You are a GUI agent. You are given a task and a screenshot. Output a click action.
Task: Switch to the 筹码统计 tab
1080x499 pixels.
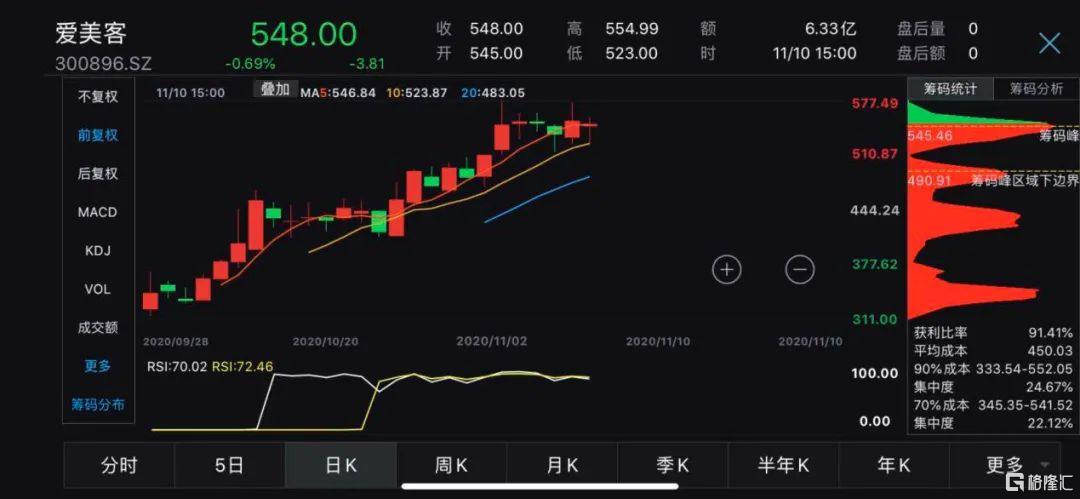coord(950,89)
